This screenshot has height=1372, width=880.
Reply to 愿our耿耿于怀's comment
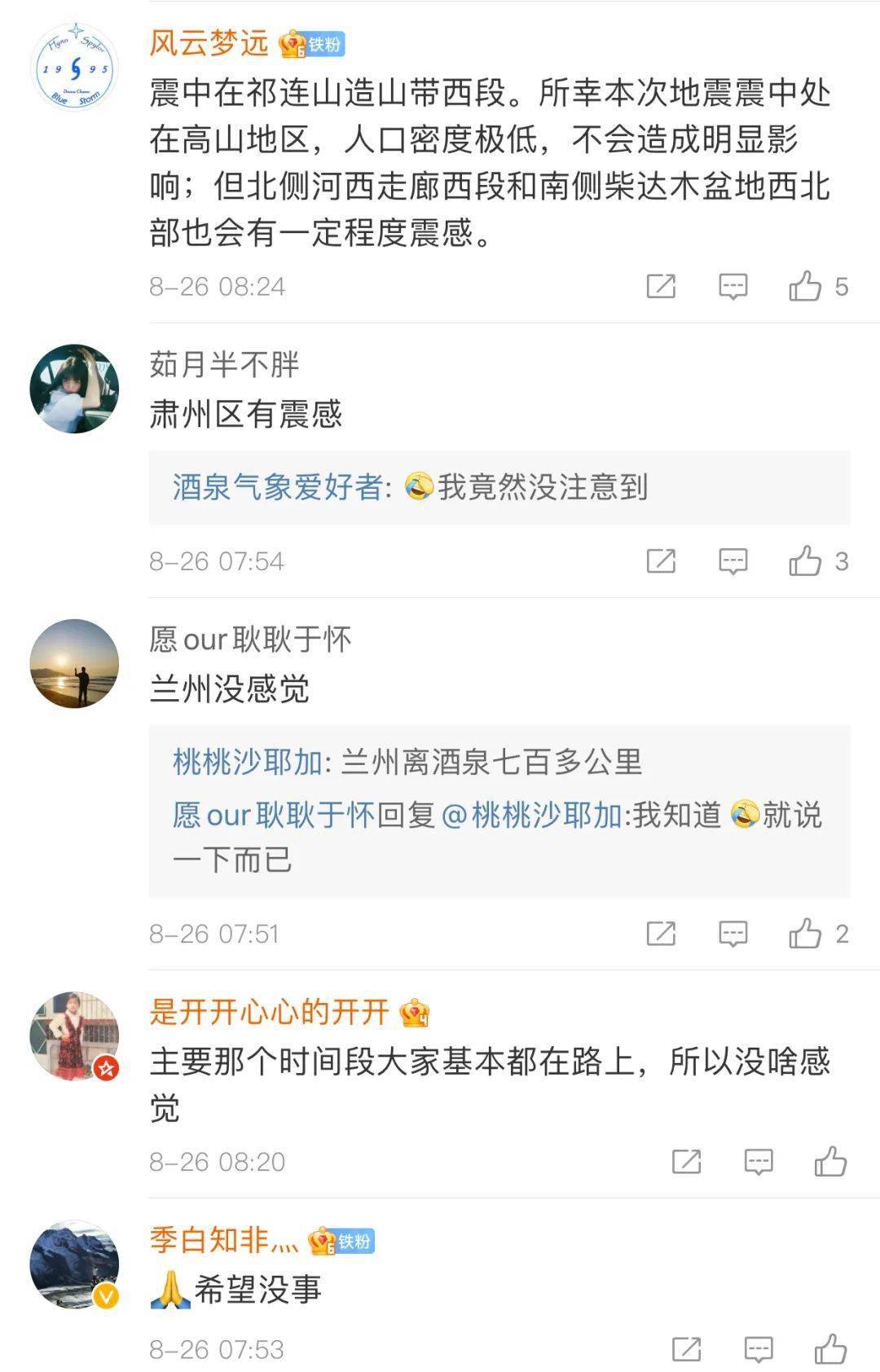click(733, 933)
